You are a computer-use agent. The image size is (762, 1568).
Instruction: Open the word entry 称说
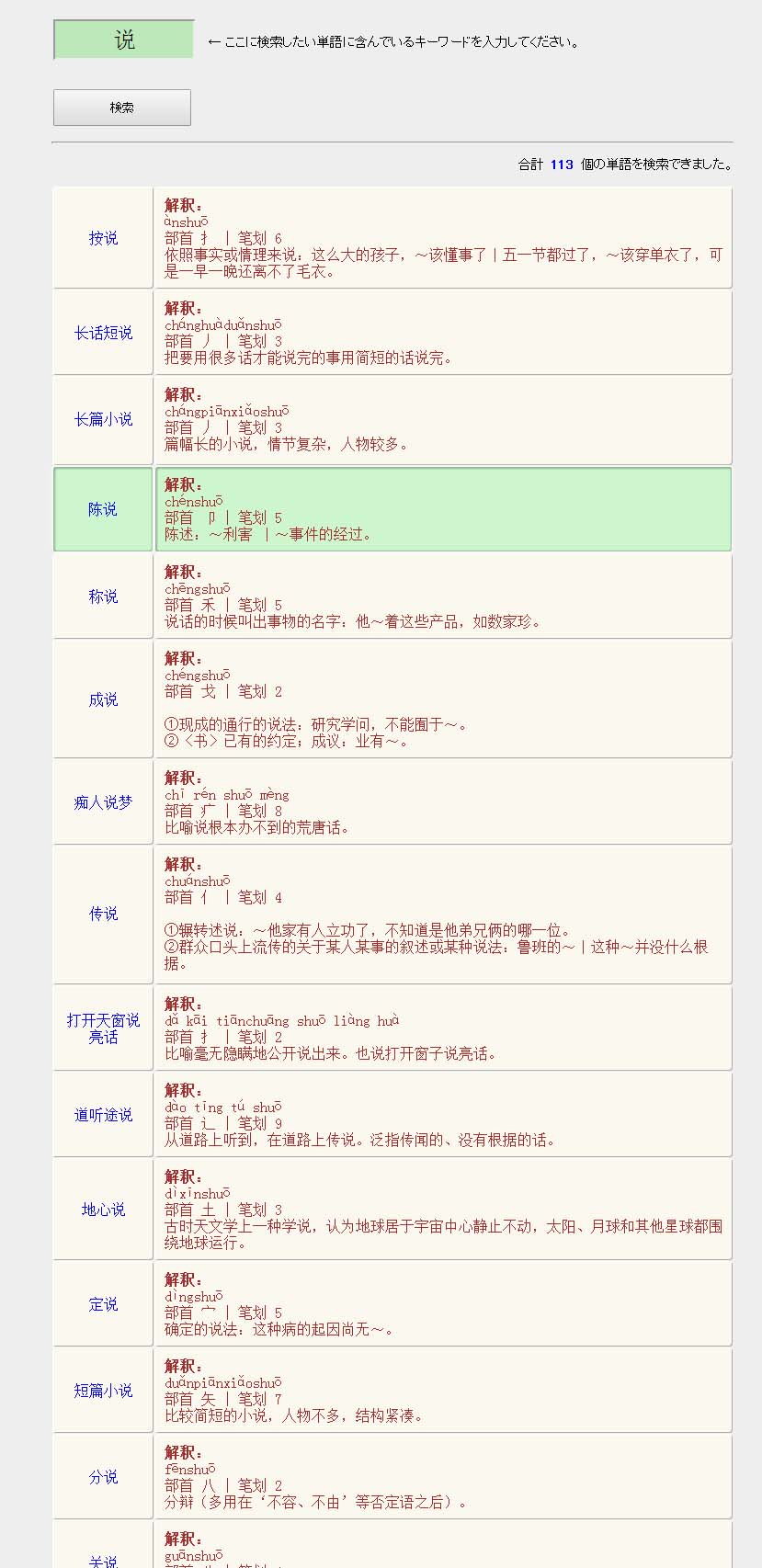click(103, 597)
